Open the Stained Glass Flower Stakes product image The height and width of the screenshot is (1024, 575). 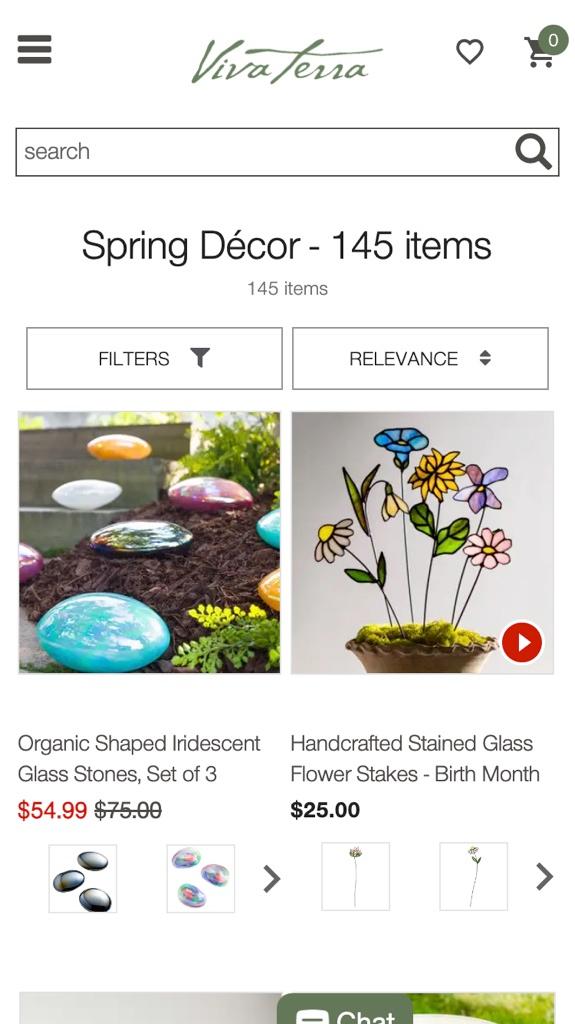point(422,542)
